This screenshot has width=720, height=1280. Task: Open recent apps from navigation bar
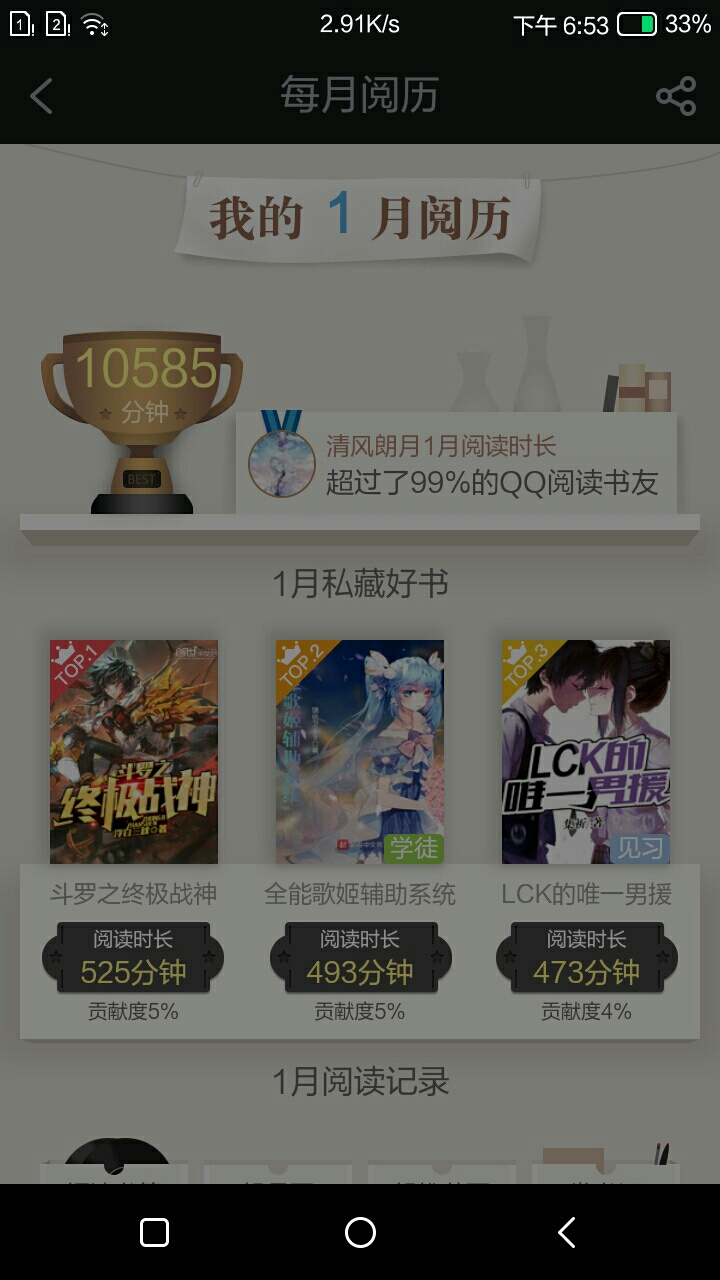[x=154, y=1232]
